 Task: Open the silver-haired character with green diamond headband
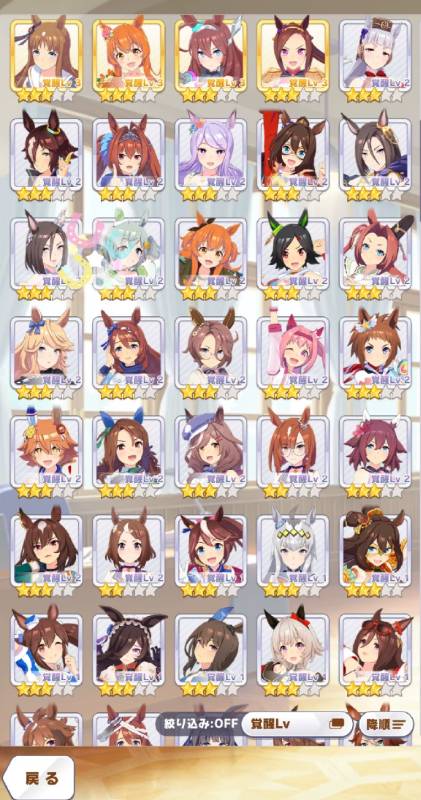coord(293,551)
